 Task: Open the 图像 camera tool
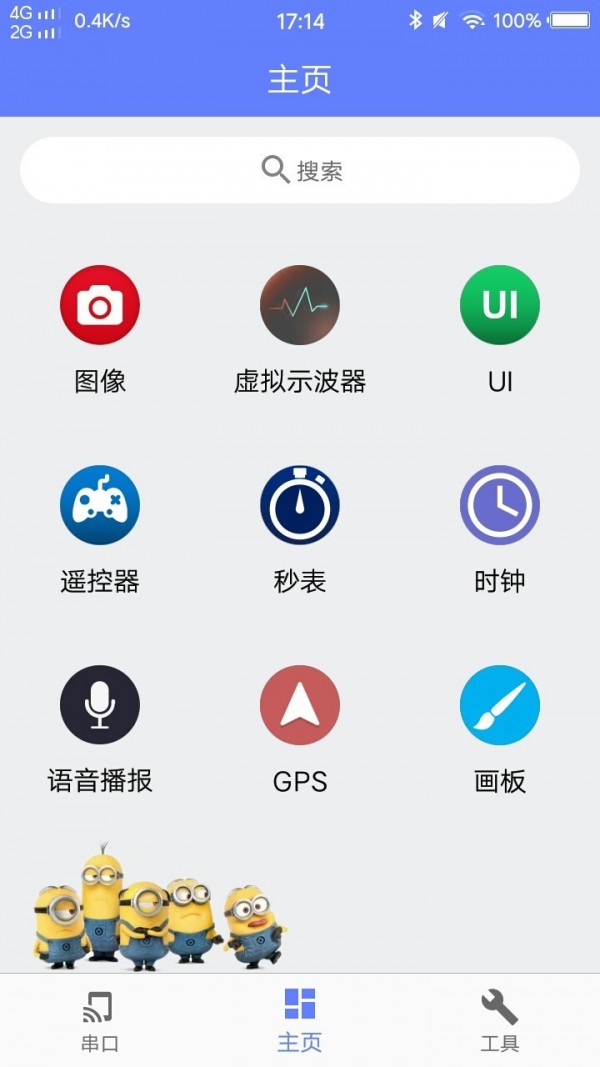100,305
